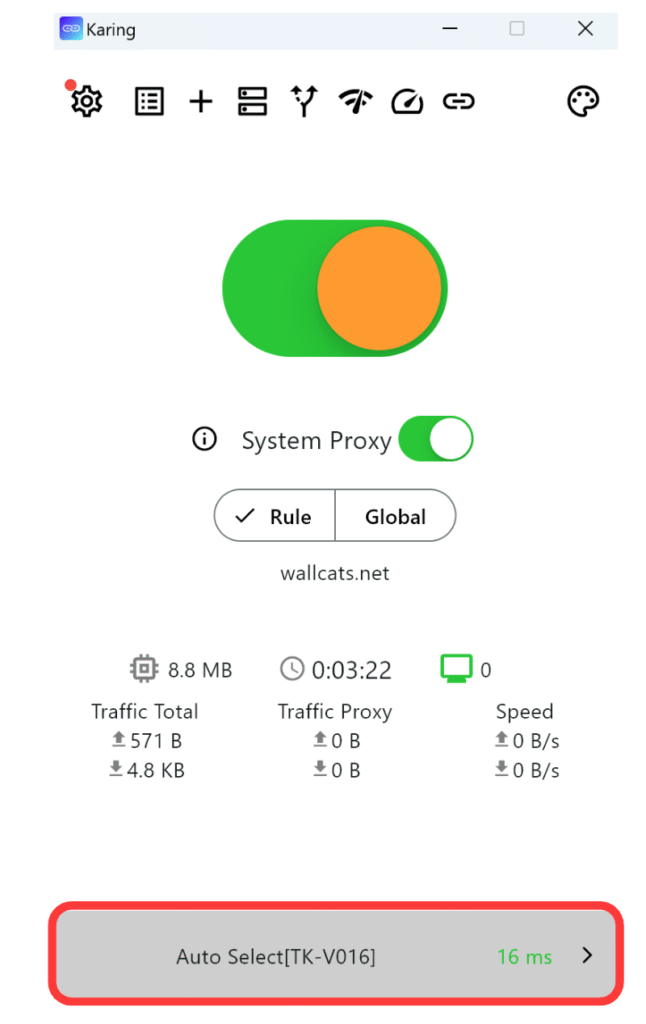Open the server list icon
Image resolution: width=646 pixels, height=1024 pixels.
[x=252, y=101]
